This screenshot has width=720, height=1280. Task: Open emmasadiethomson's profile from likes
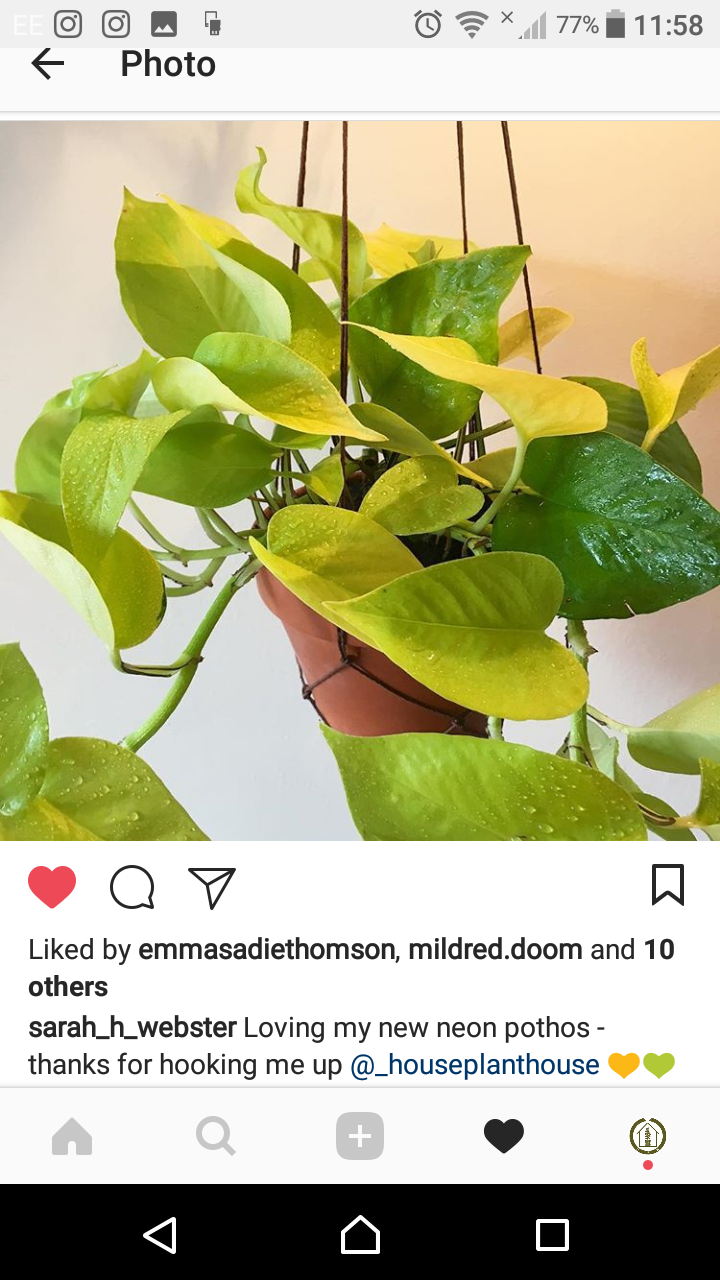tap(266, 949)
